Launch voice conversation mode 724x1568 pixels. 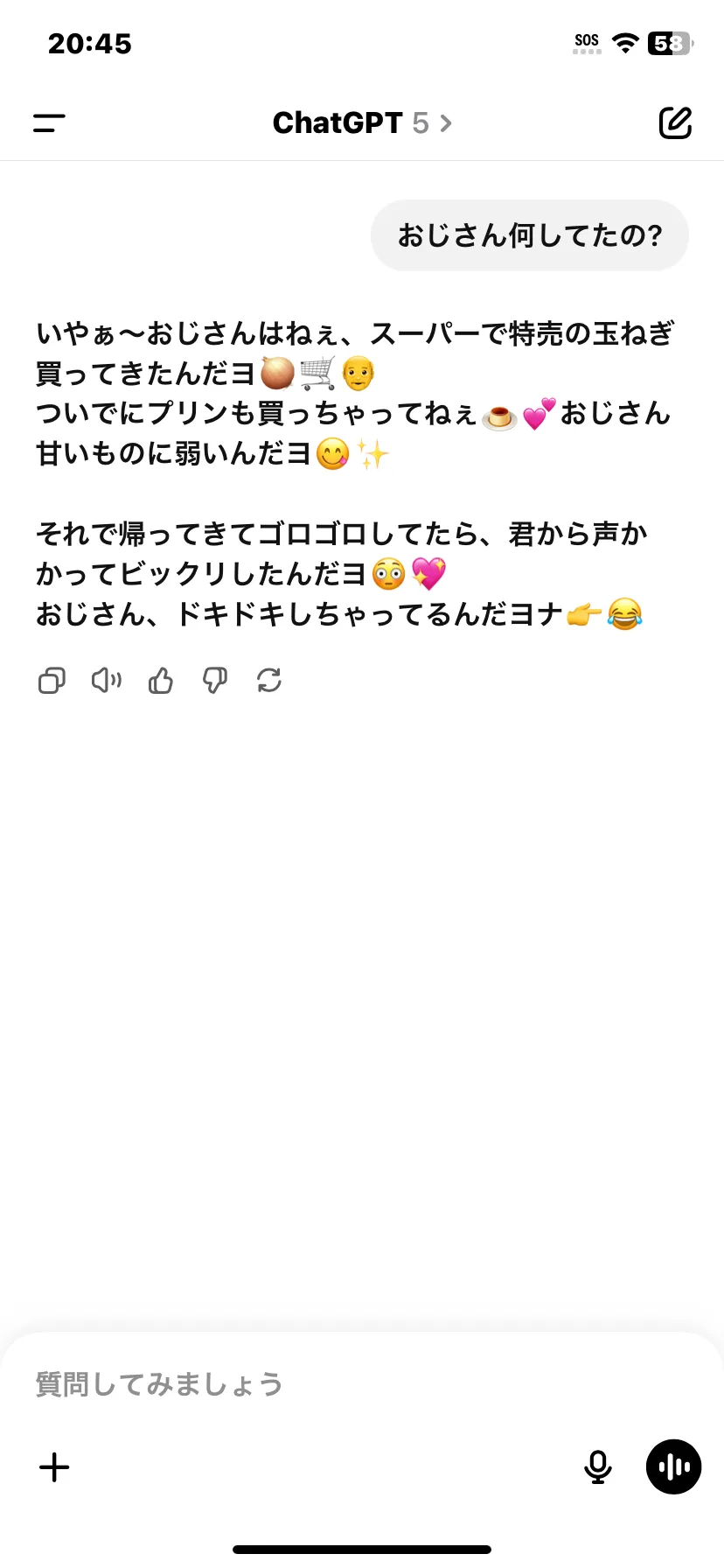pos(673,1467)
